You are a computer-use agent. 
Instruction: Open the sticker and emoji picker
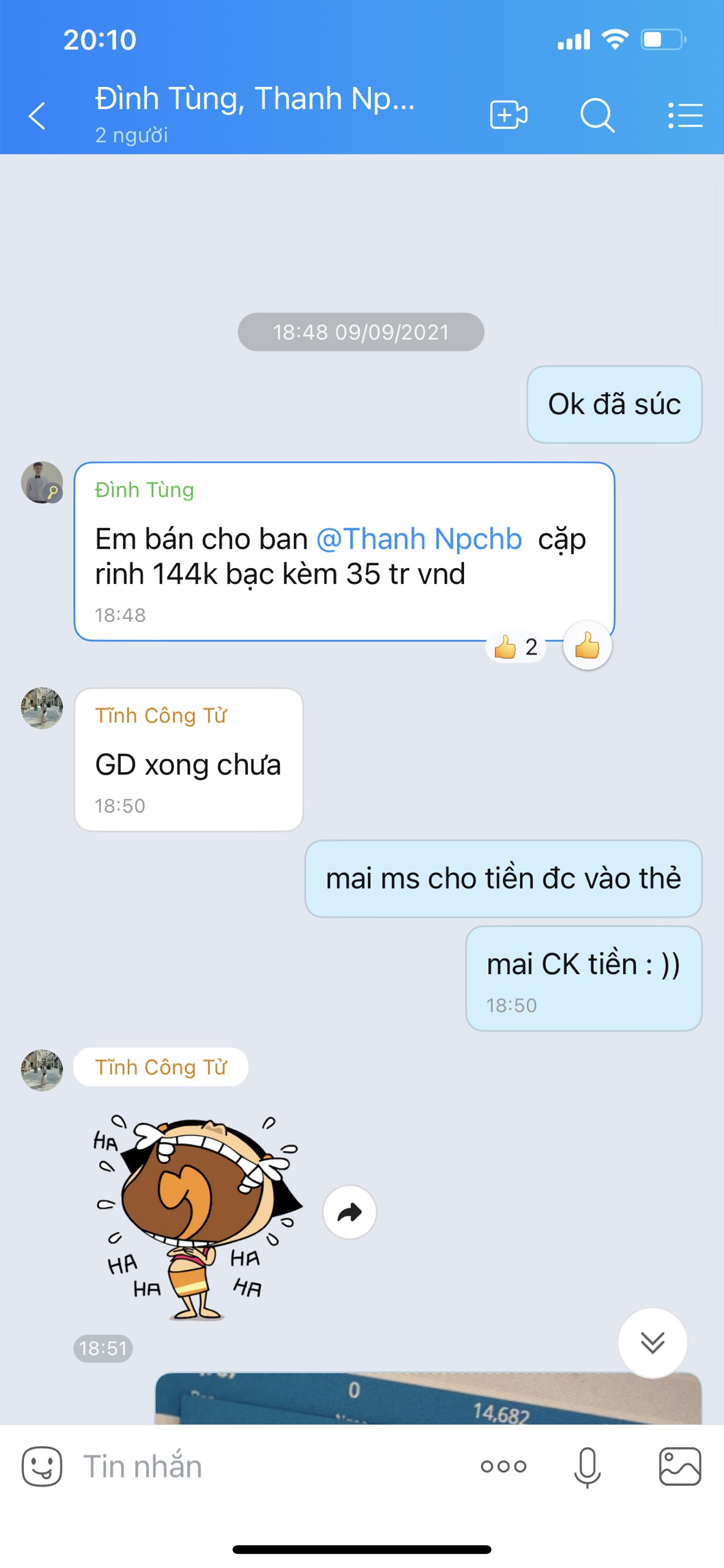42,1466
